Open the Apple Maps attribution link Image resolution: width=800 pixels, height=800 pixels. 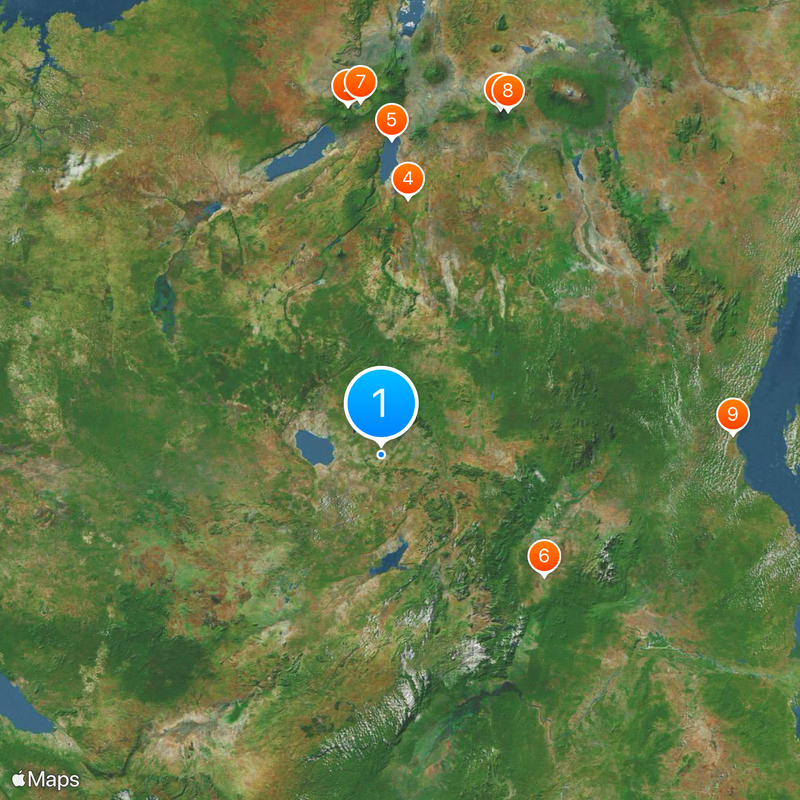[x=45, y=778]
